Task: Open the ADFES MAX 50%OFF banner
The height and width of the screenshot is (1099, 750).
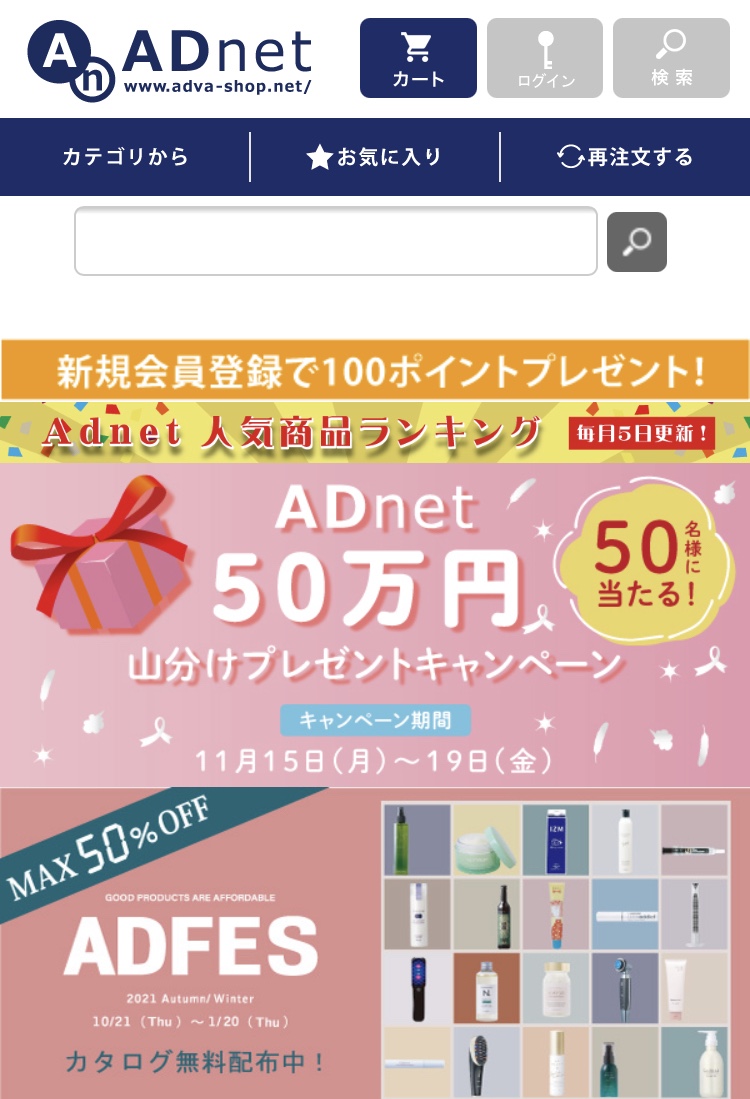Action: click(x=375, y=943)
